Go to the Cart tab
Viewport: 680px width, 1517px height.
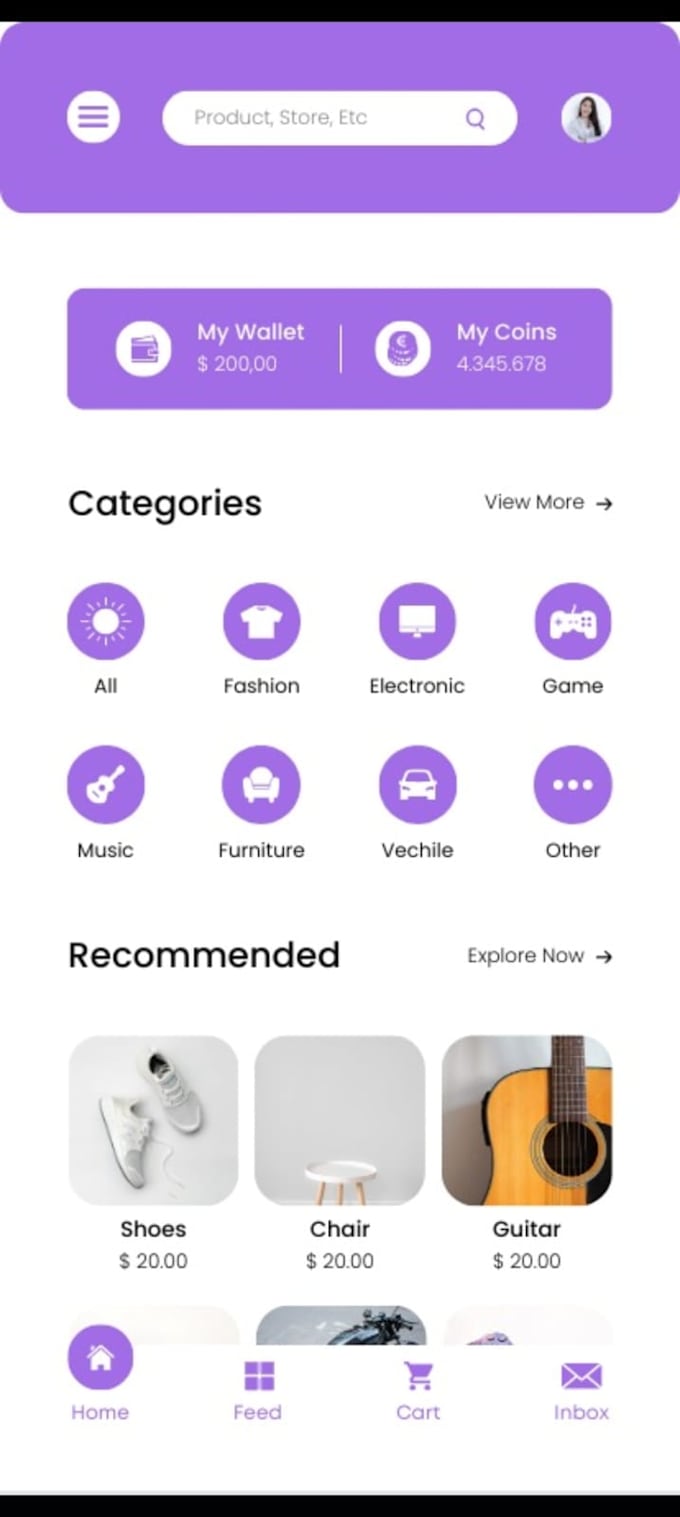(x=418, y=1389)
